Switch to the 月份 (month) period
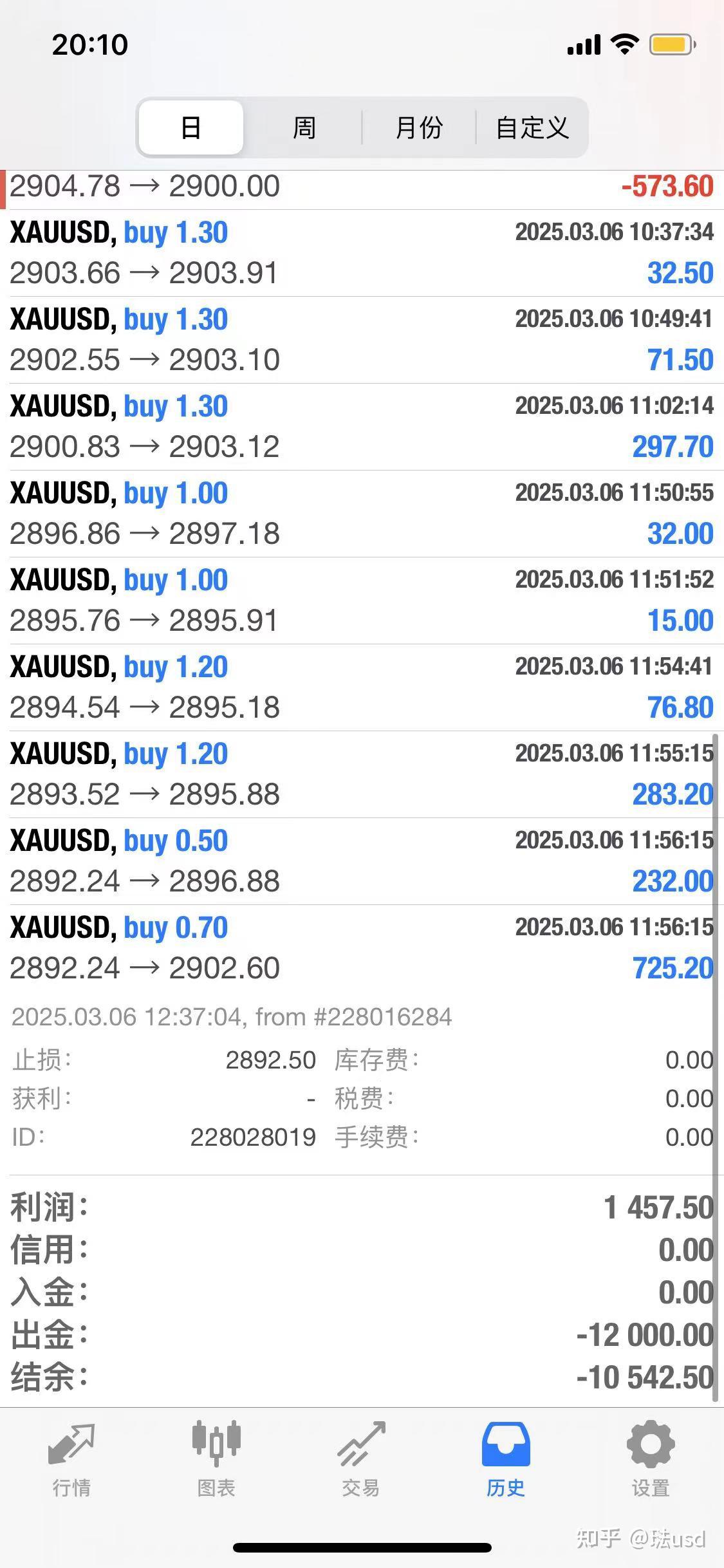This screenshot has height=1568, width=724. (x=418, y=127)
